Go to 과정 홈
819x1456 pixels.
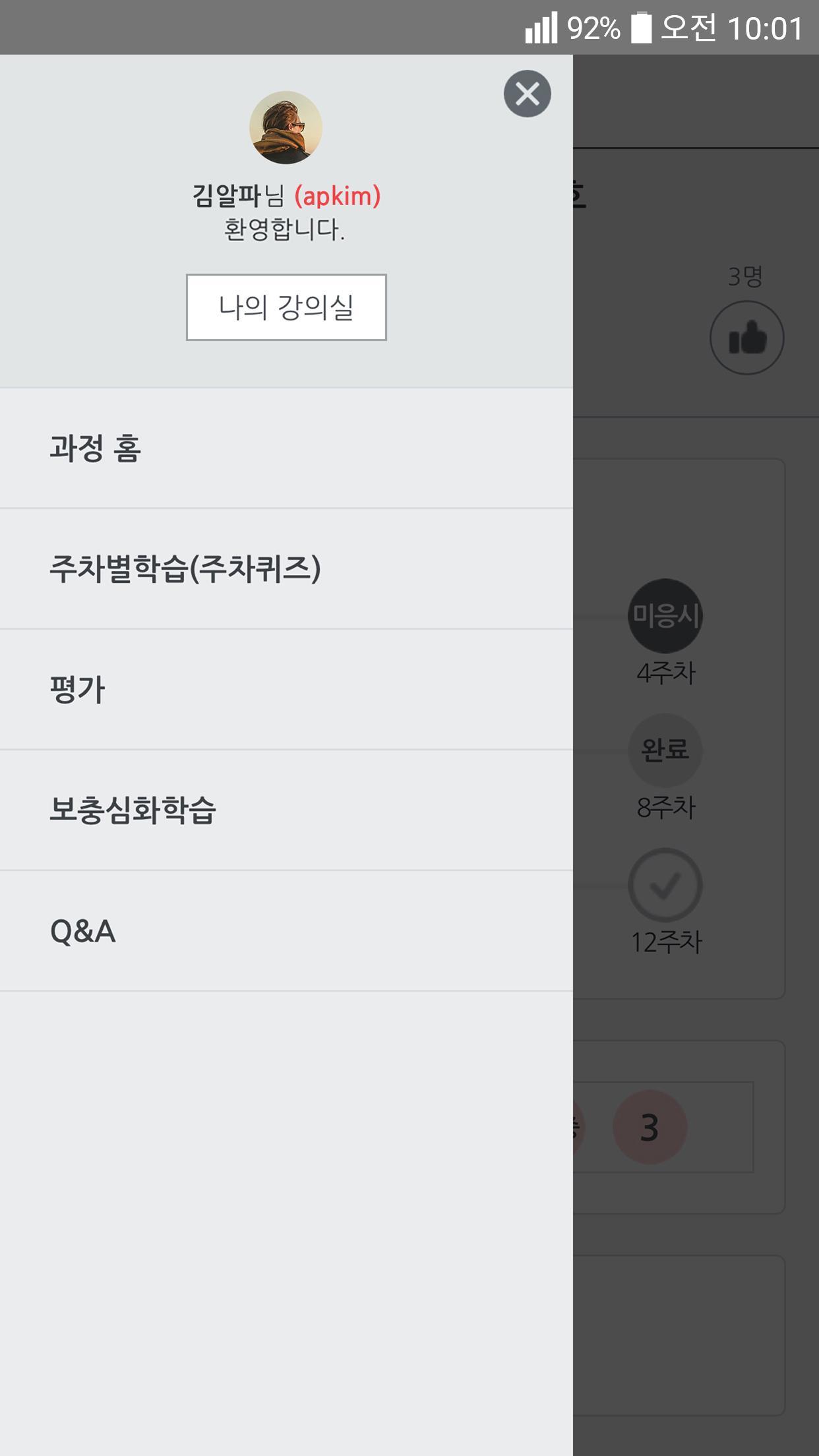pos(286,448)
